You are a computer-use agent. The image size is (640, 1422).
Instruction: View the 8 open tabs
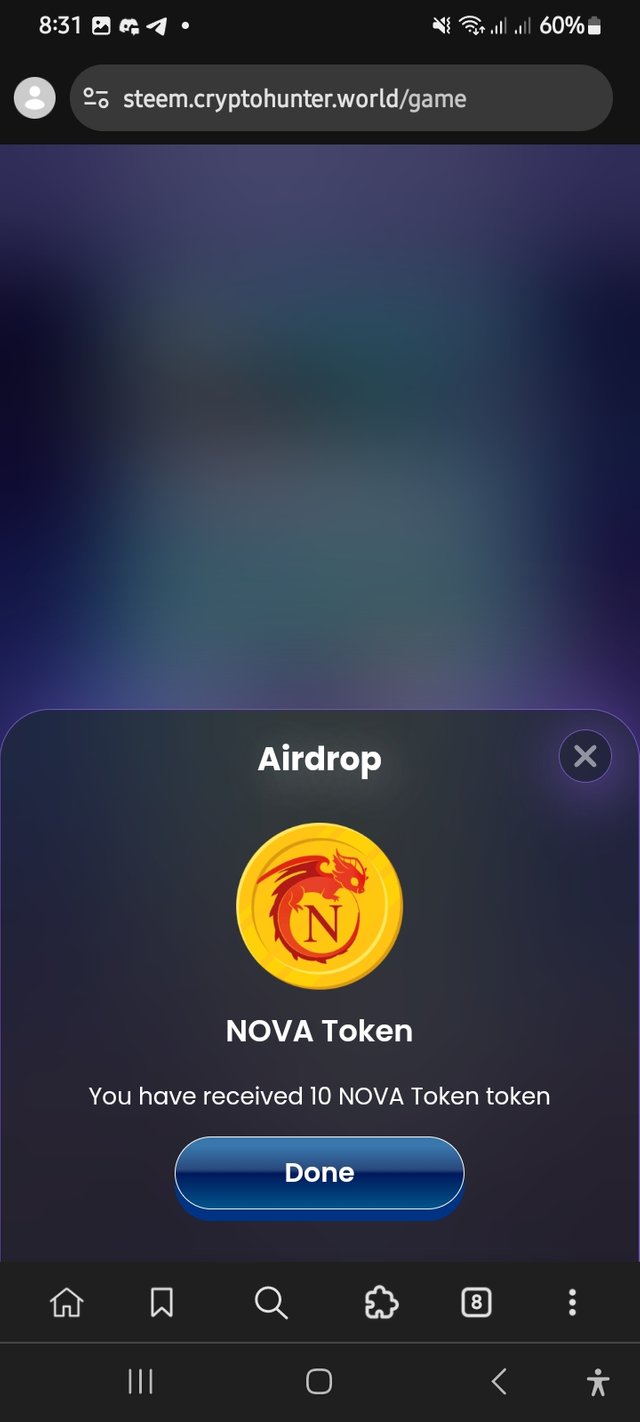pos(476,1302)
